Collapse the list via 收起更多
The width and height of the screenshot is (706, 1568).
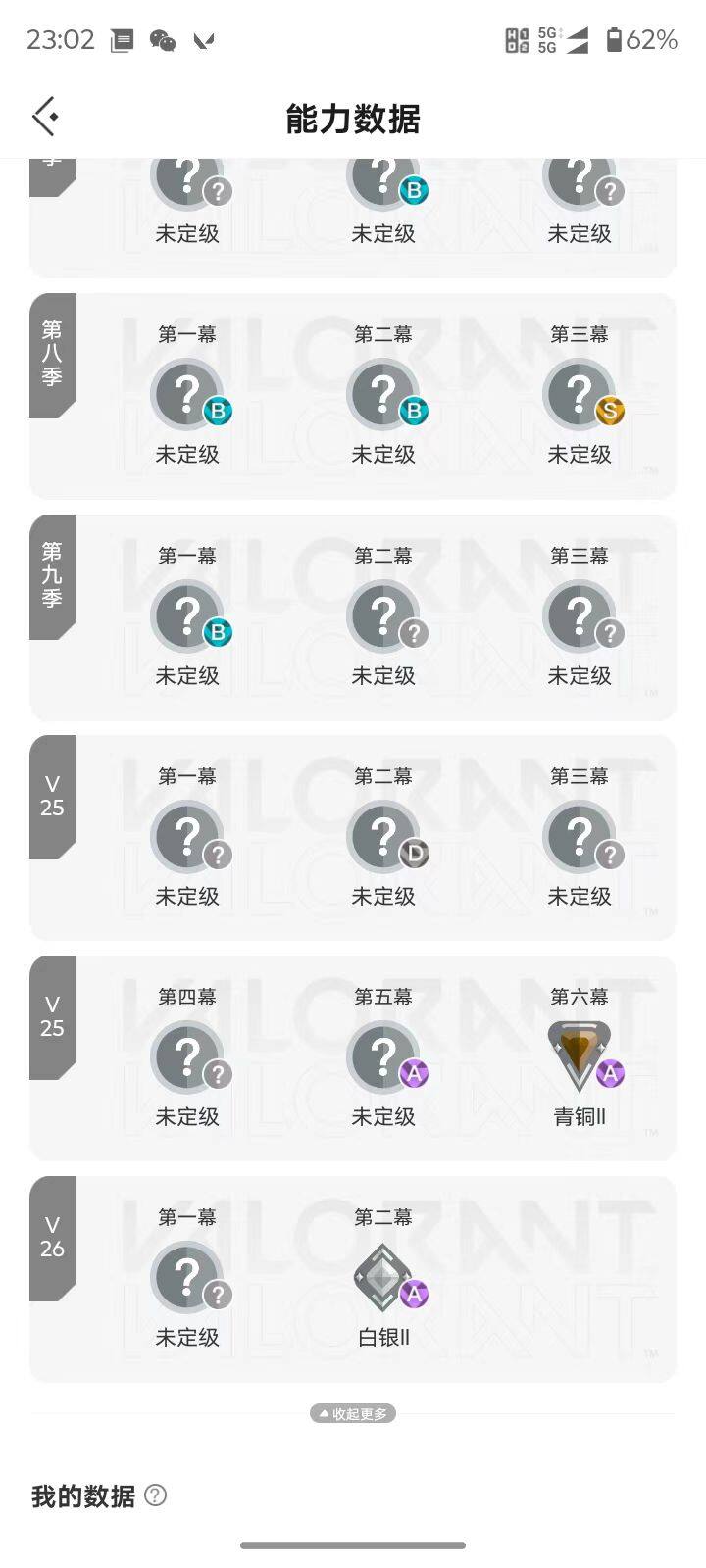(353, 1413)
